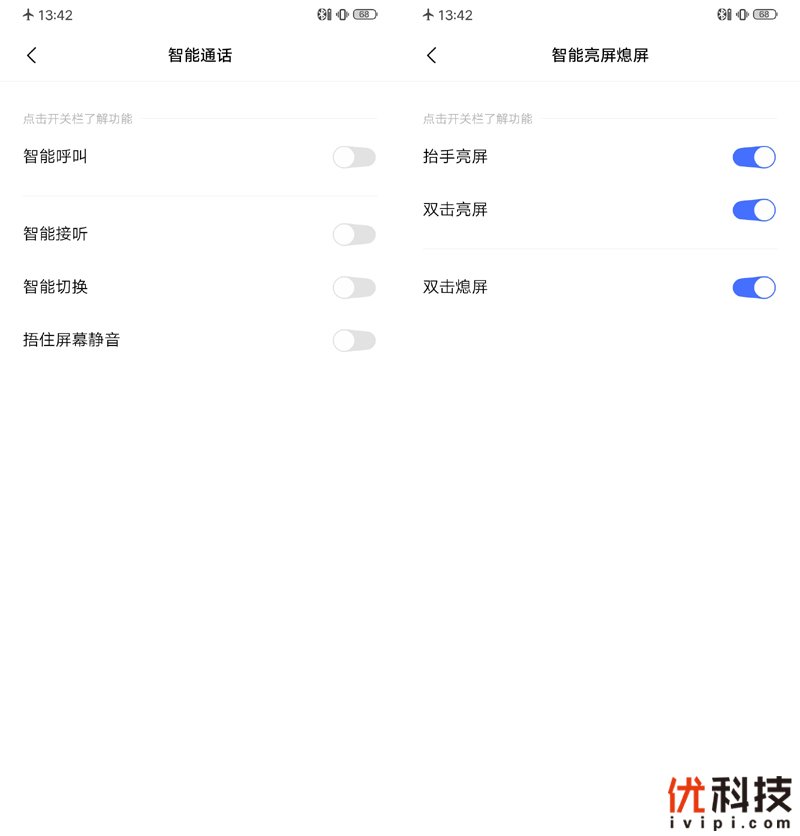800x836 pixels.
Task: Switch on 捂住屏幕静音
Action: pyautogui.click(x=354, y=340)
